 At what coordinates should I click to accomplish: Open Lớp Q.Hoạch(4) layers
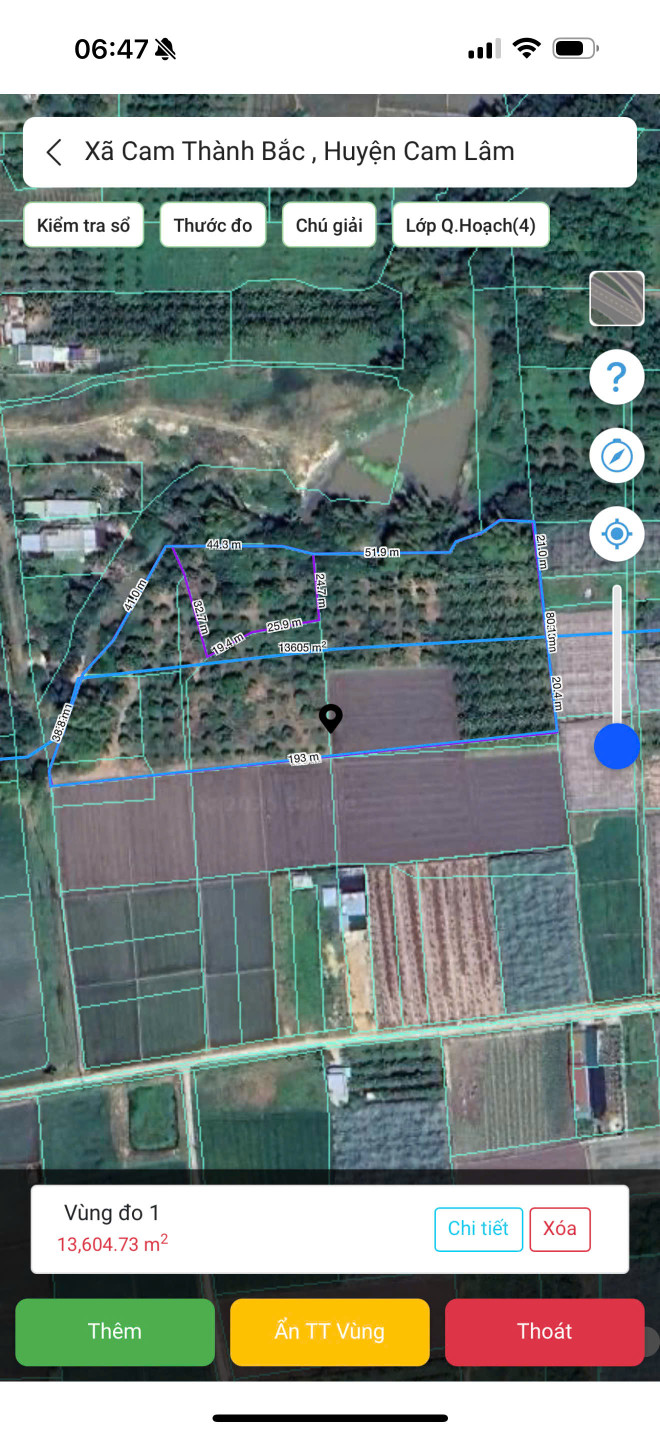coord(471,225)
